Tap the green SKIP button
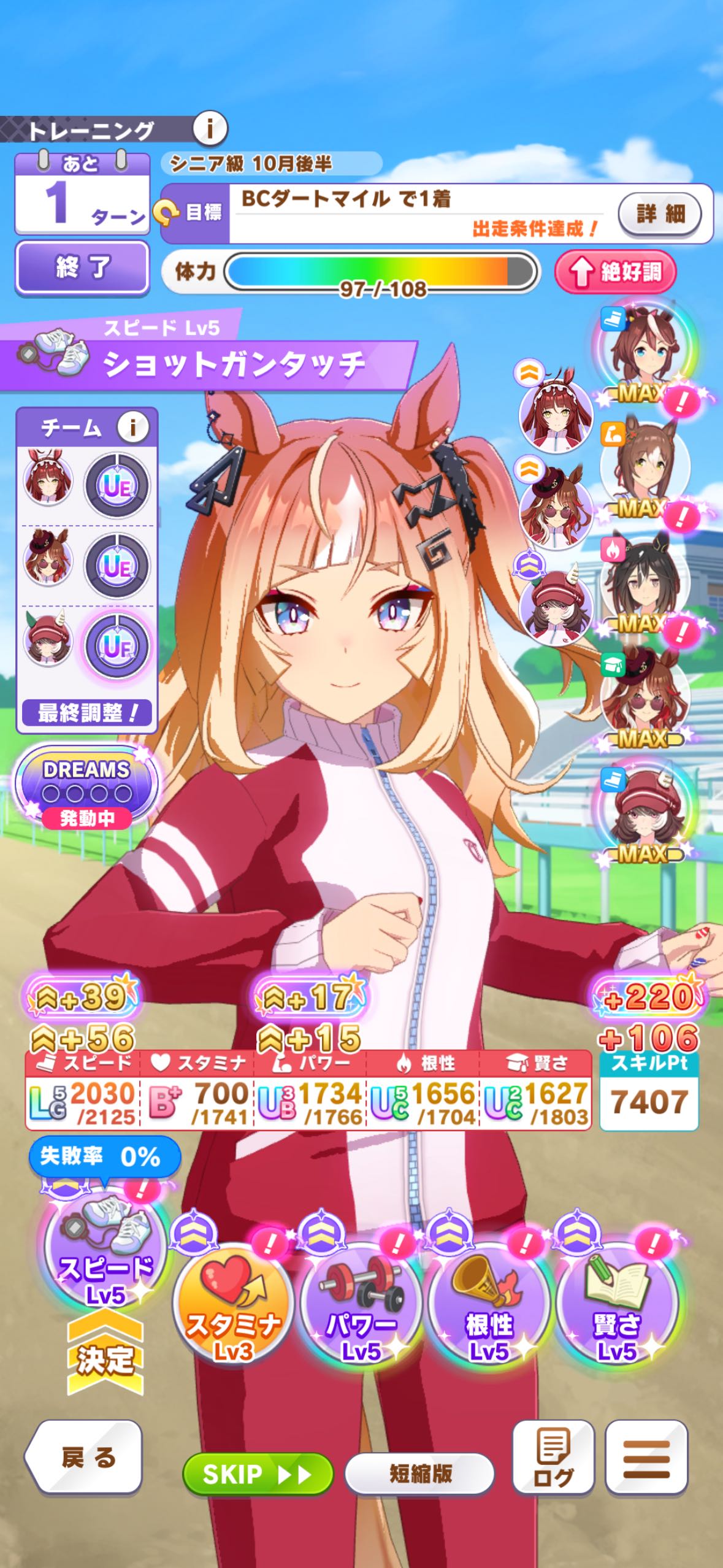723x1568 pixels. (x=258, y=1475)
